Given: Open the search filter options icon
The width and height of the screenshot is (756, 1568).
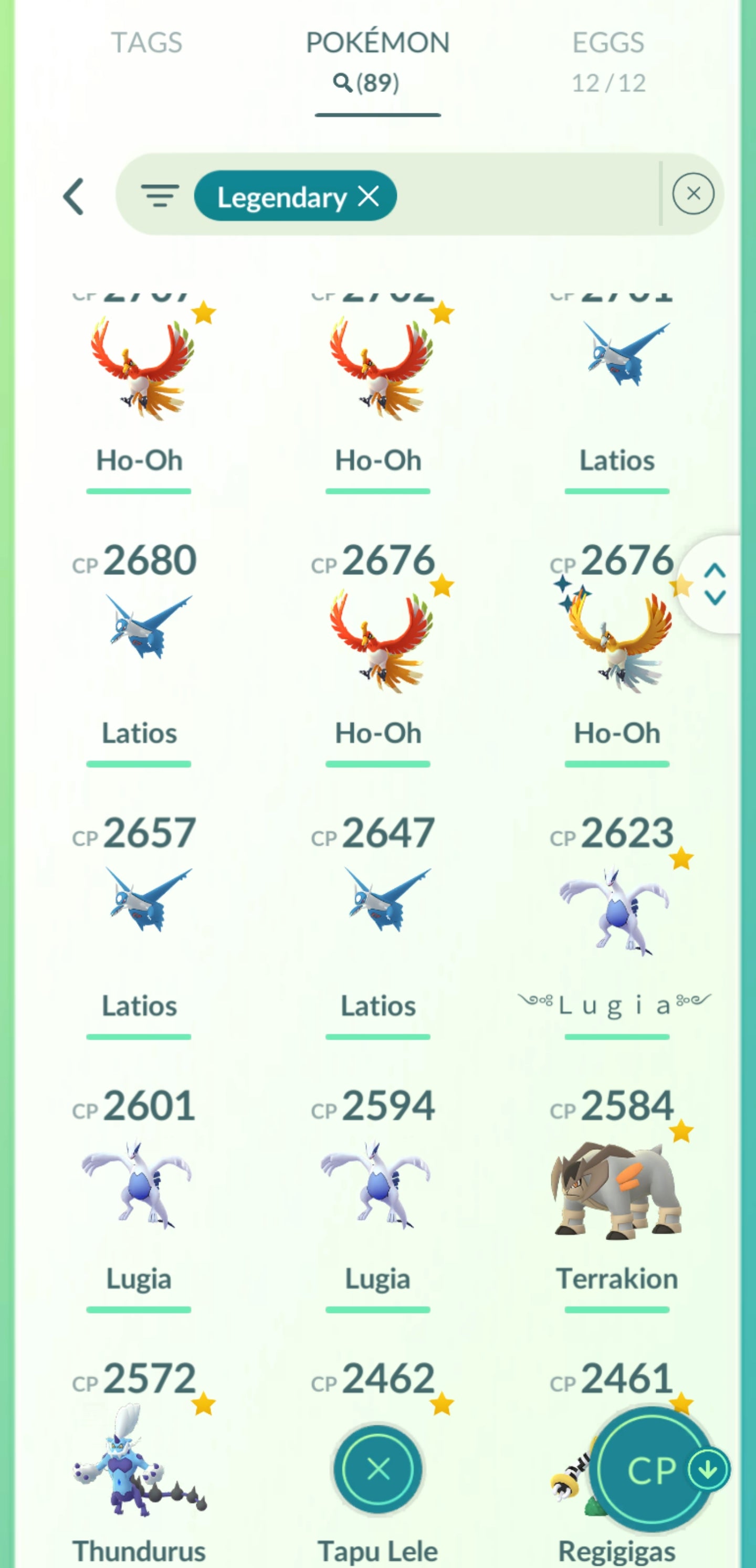Looking at the screenshot, I should (160, 196).
